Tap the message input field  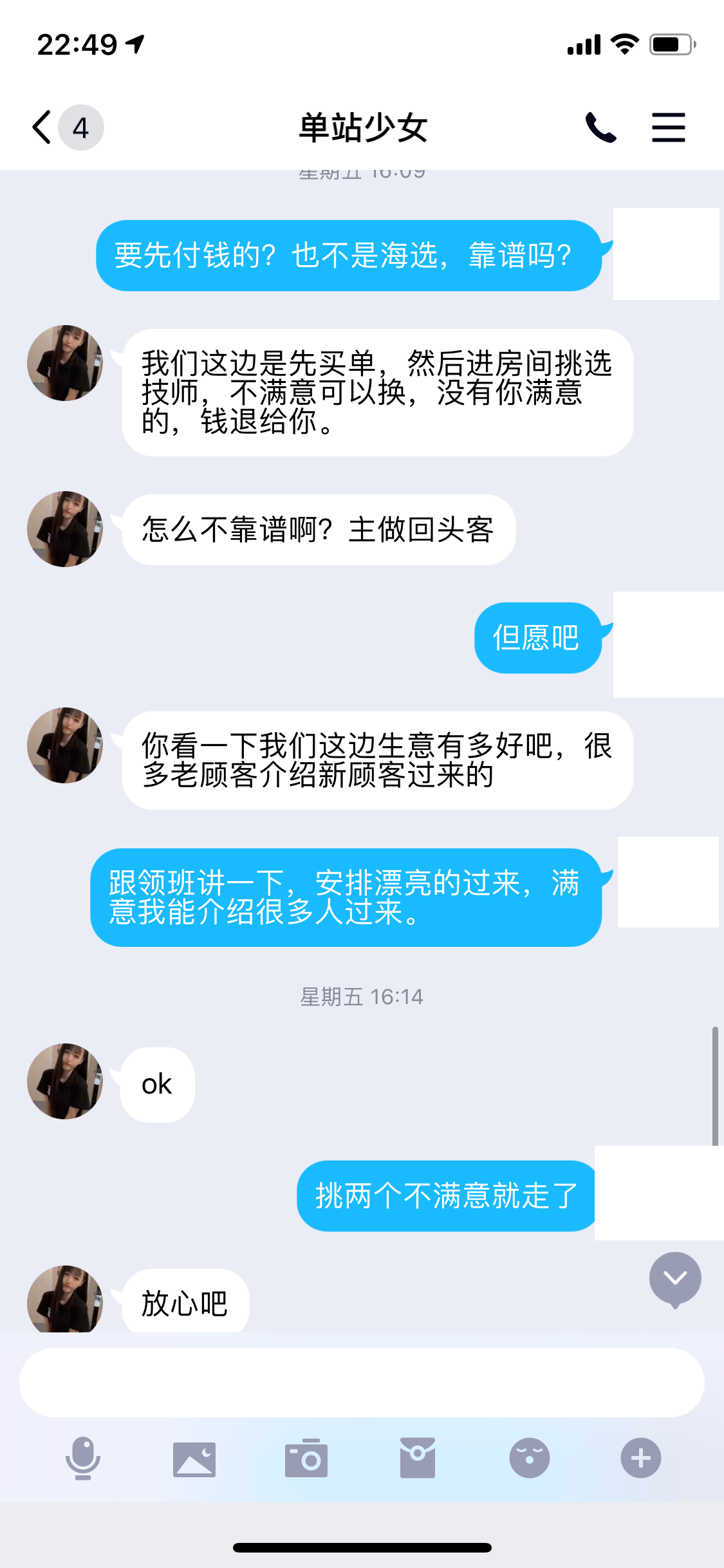coord(362,1382)
